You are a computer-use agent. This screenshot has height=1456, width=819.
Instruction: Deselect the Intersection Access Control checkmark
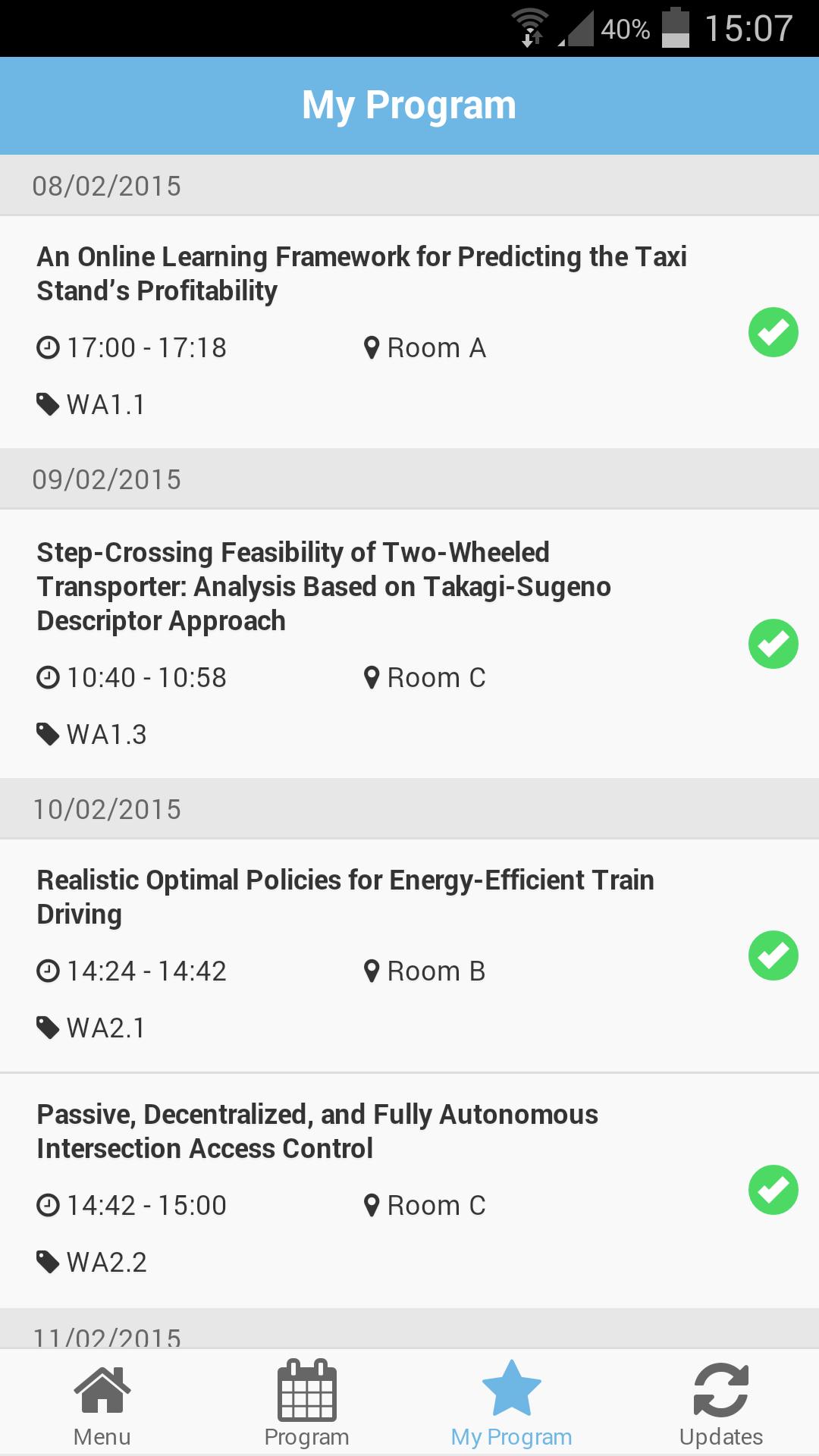click(x=773, y=1190)
